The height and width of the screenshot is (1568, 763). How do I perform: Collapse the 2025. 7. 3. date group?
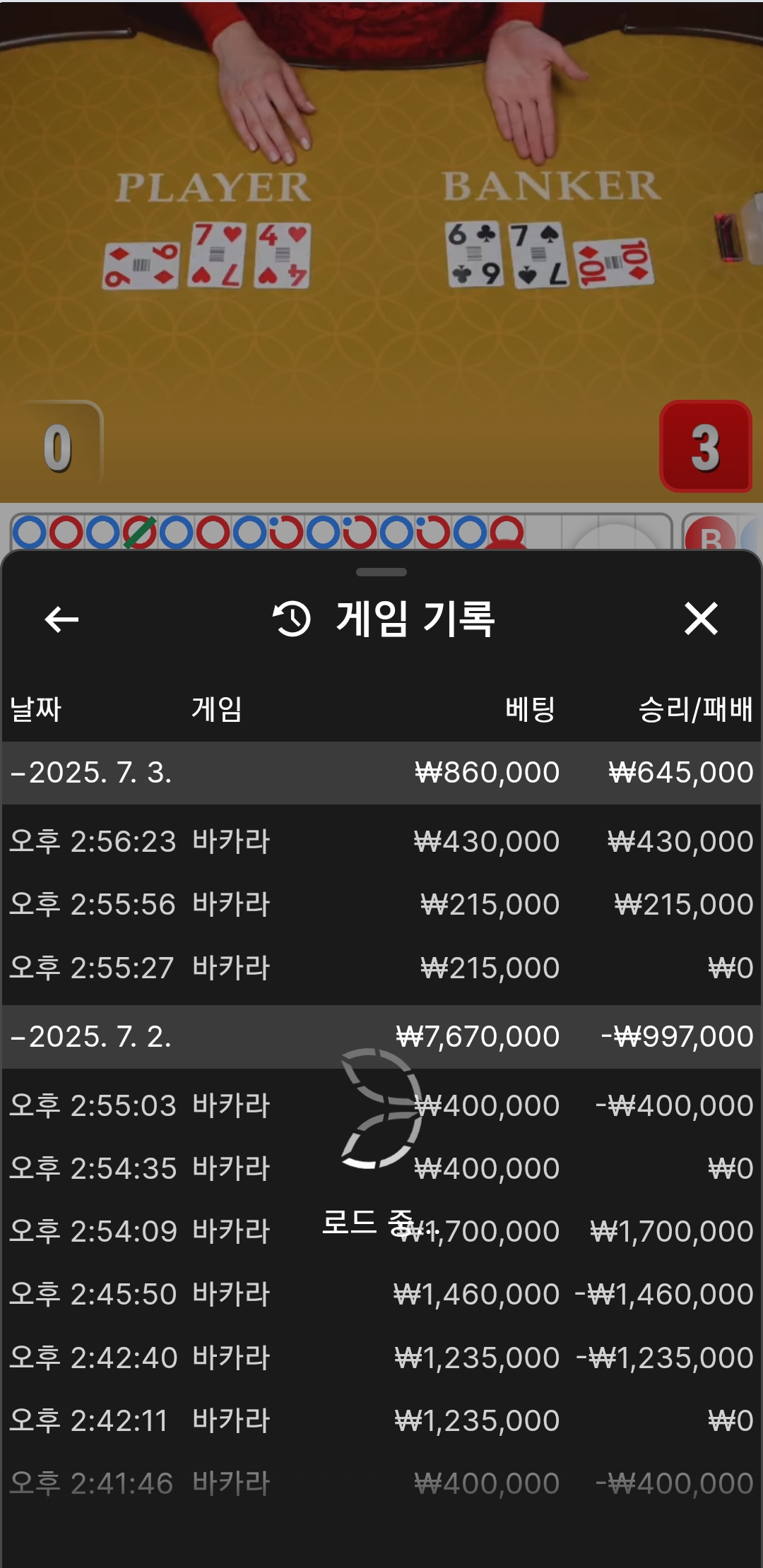[x=92, y=773]
